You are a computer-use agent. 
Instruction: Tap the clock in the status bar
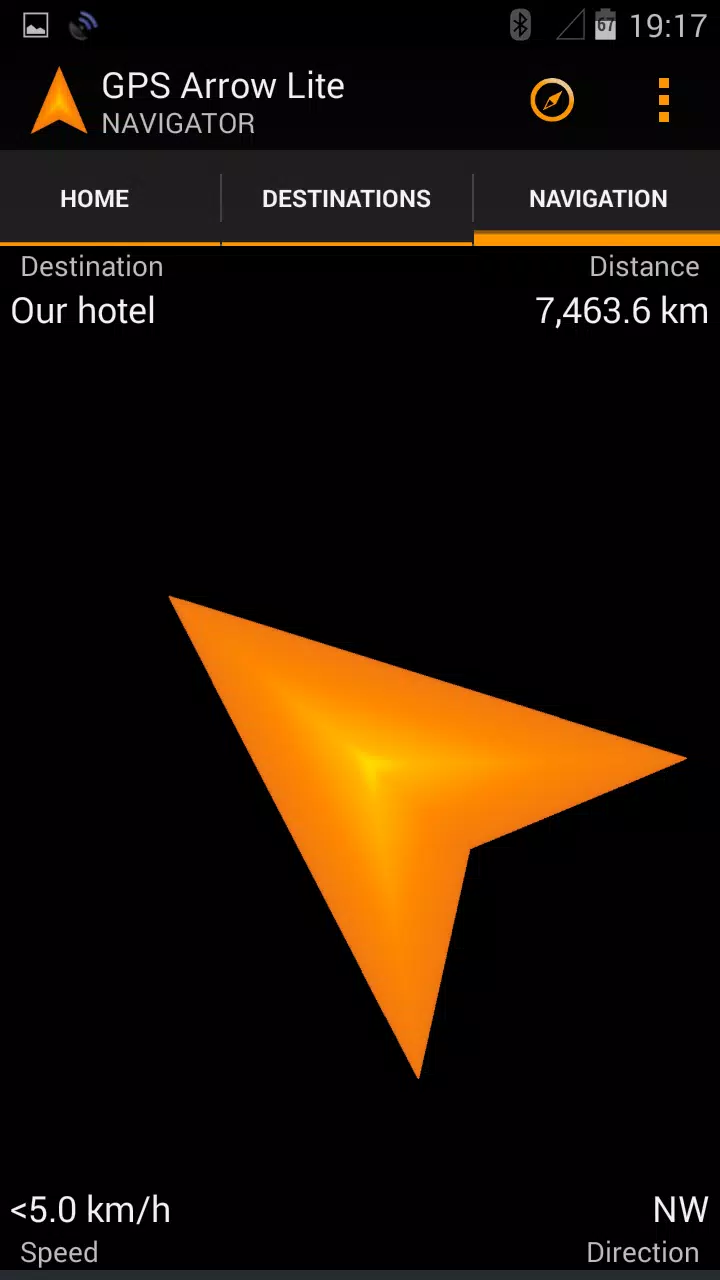coord(669,25)
